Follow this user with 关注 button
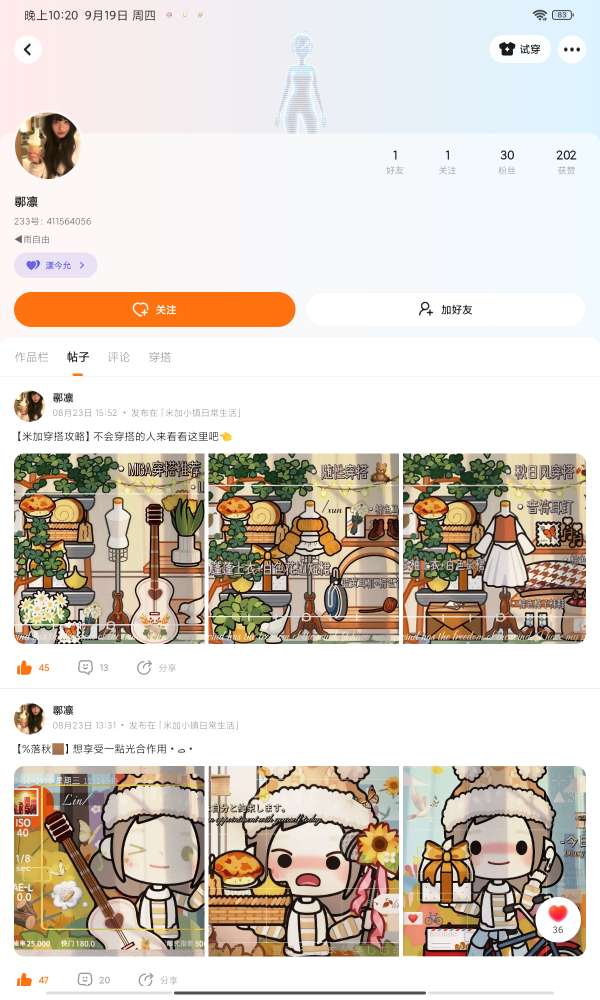The height and width of the screenshot is (1000, 600). coord(155,310)
